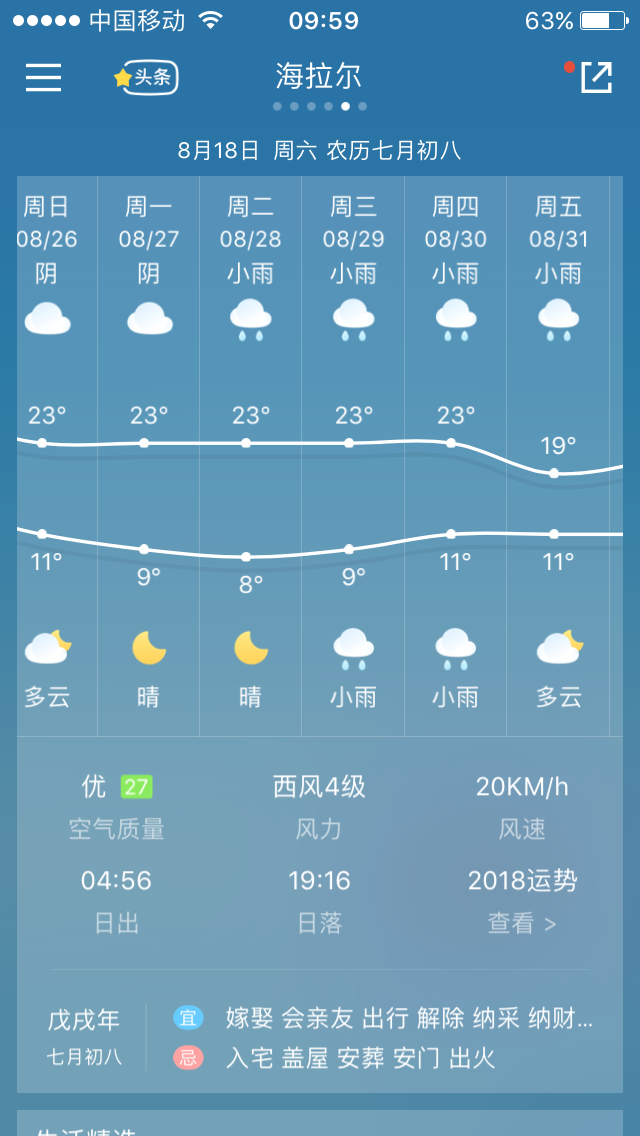Open the hamburger menu
This screenshot has width=640, height=1136.
pyautogui.click(x=43, y=77)
